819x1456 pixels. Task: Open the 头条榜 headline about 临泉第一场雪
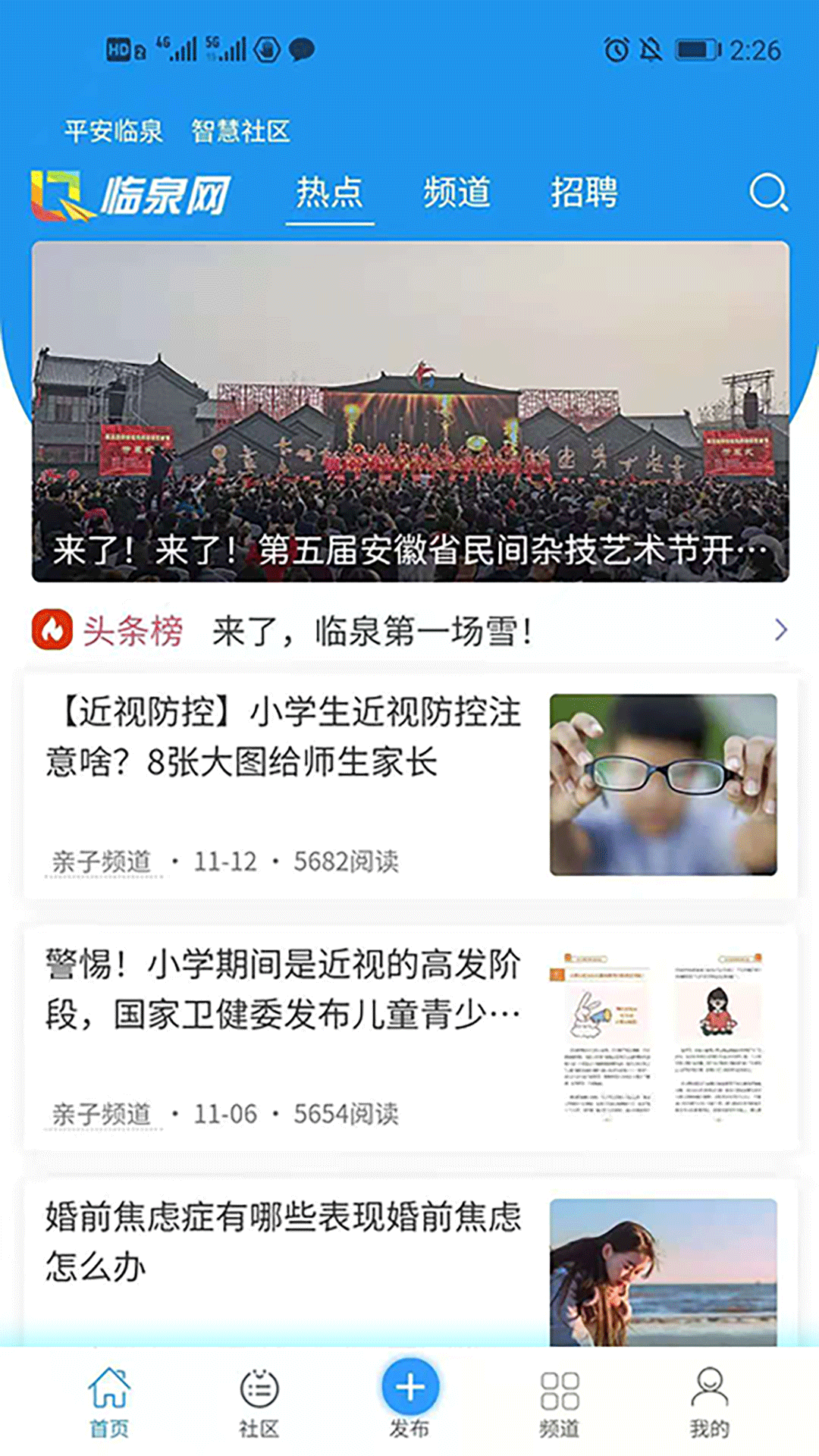click(x=372, y=630)
